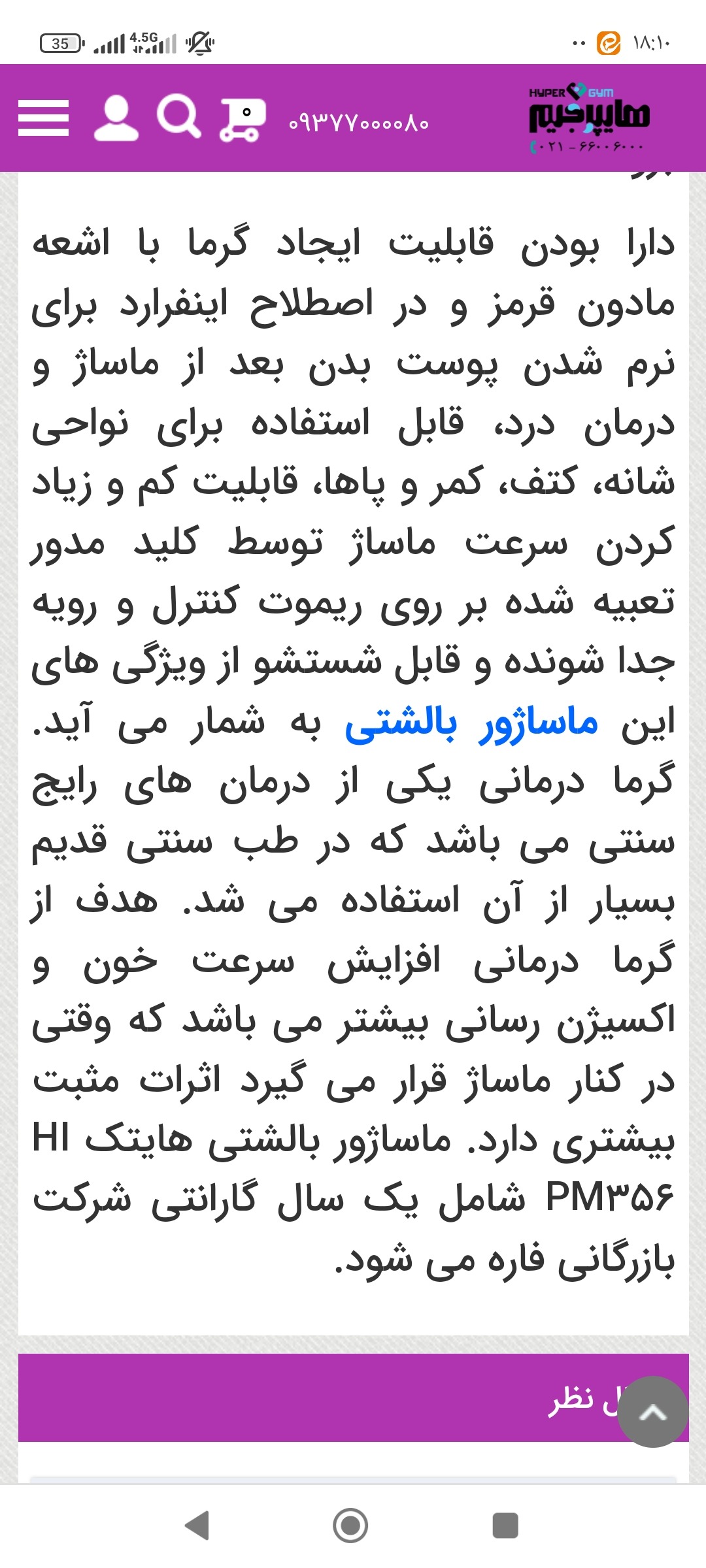706x1568 pixels.
Task: Tap the system home button
Action: (x=350, y=1526)
